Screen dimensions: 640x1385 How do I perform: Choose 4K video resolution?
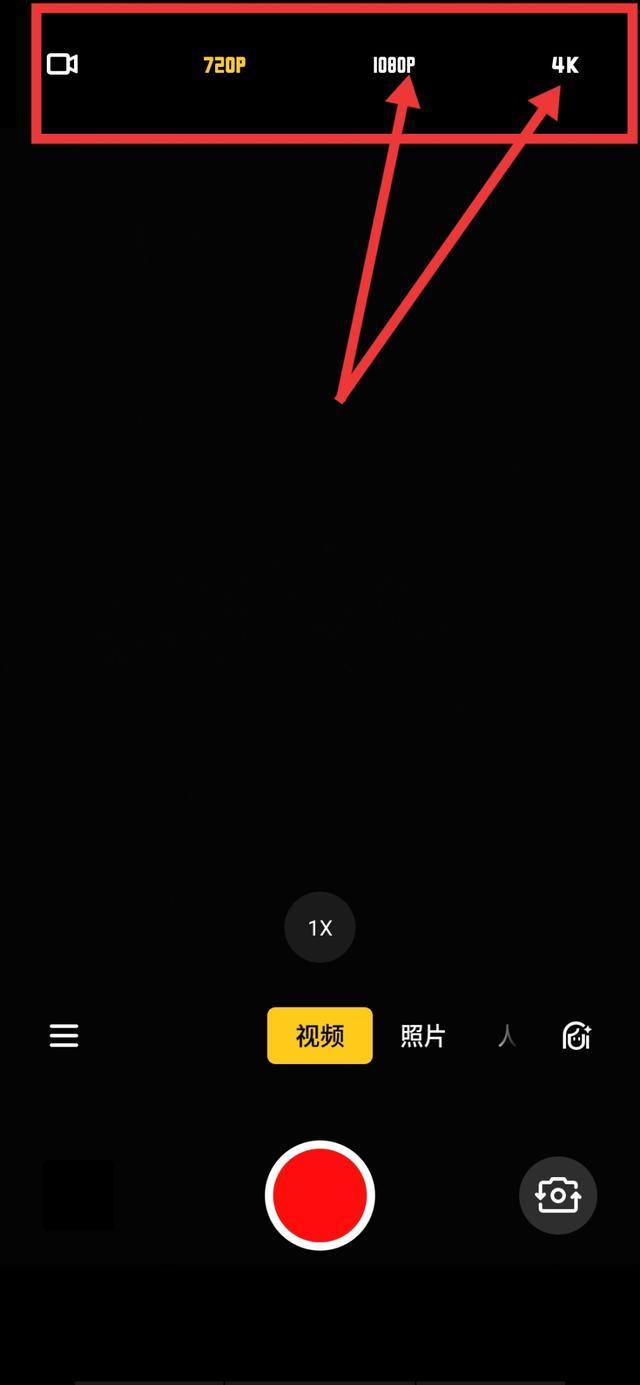pyautogui.click(x=565, y=66)
